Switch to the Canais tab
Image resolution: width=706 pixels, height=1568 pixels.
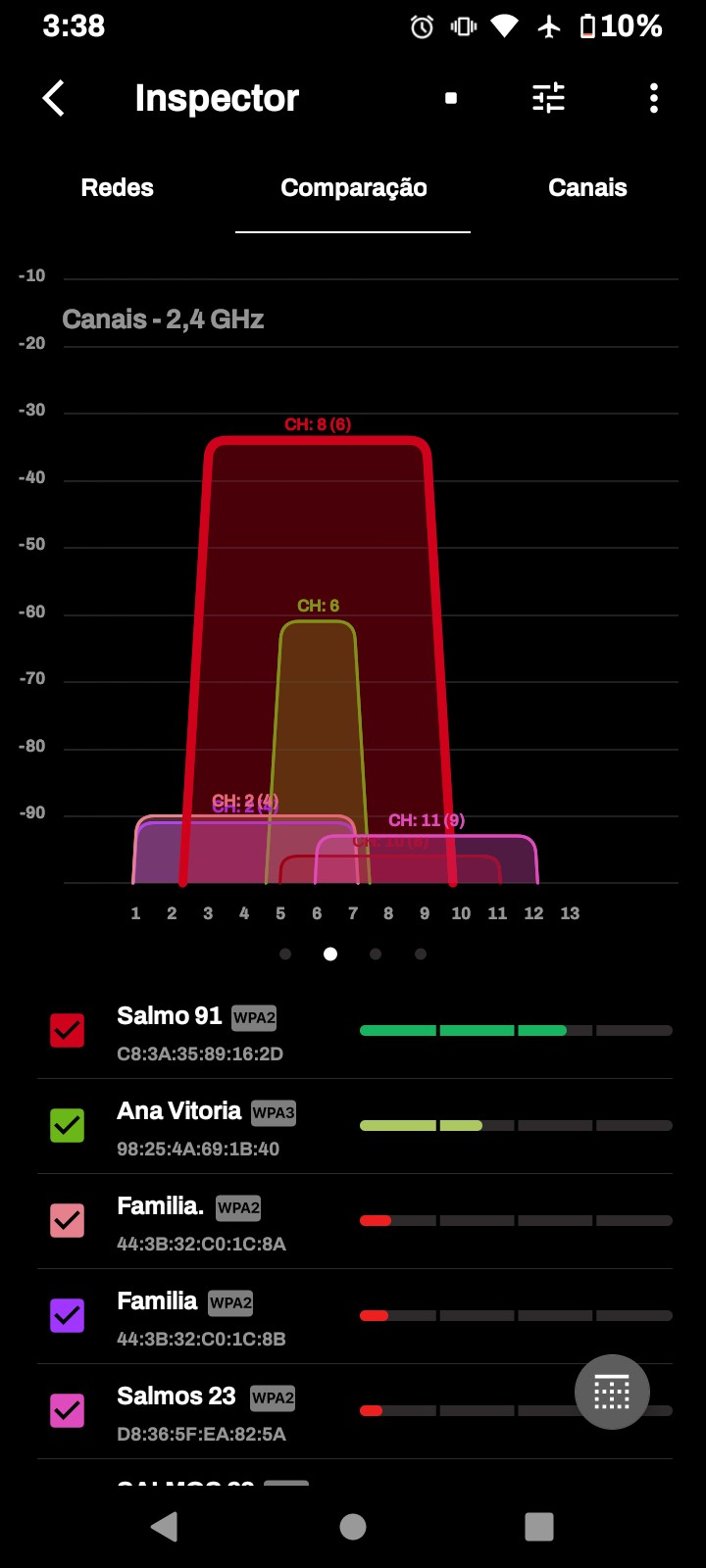pos(587,188)
